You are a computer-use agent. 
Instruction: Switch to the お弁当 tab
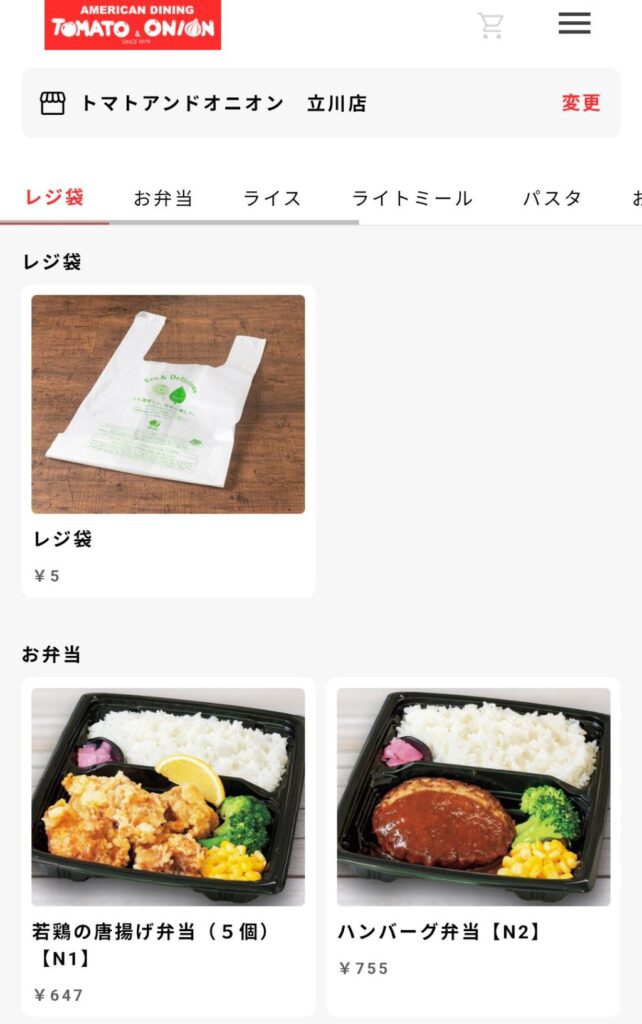click(x=163, y=198)
